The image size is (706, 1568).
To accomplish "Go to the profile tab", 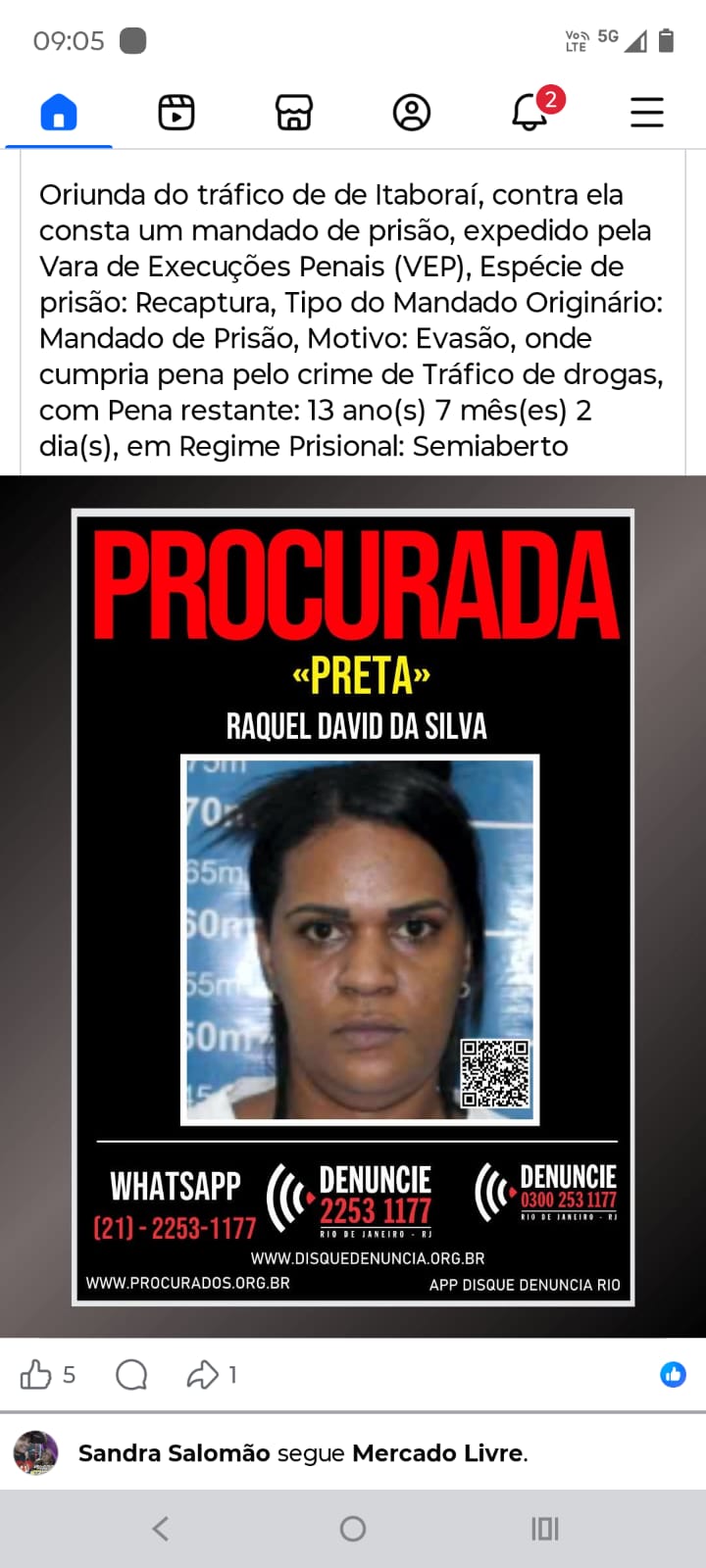I will point(412,113).
